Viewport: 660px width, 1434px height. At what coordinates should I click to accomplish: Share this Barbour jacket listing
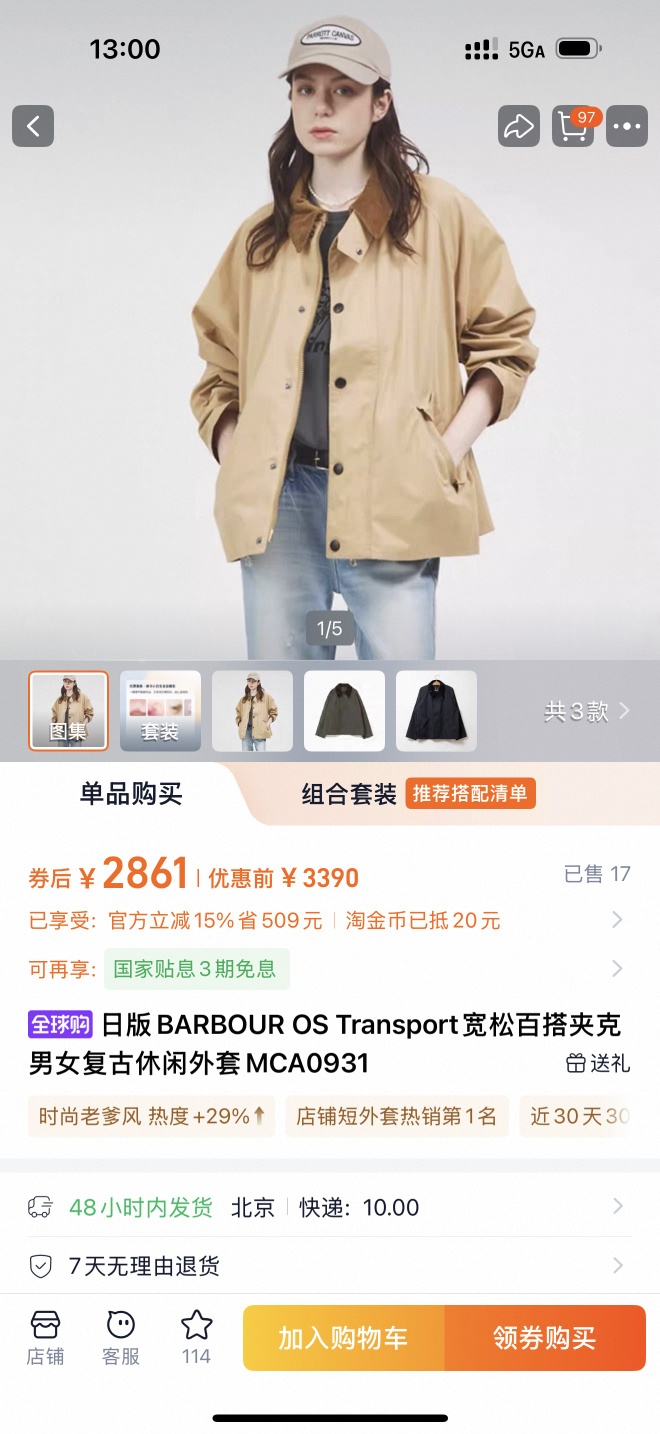[518, 126]
